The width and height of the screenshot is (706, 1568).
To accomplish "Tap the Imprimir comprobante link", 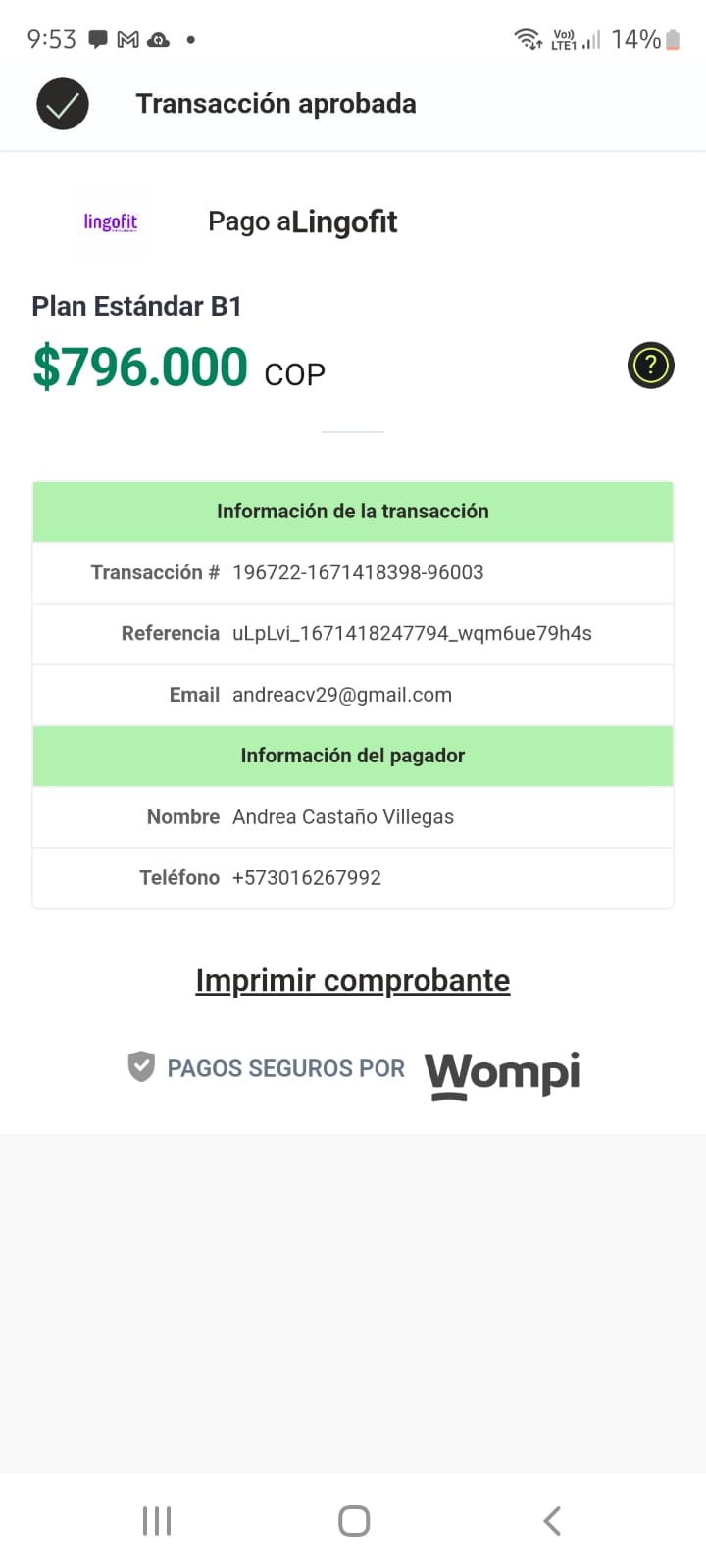I will [x=353, y=980].
